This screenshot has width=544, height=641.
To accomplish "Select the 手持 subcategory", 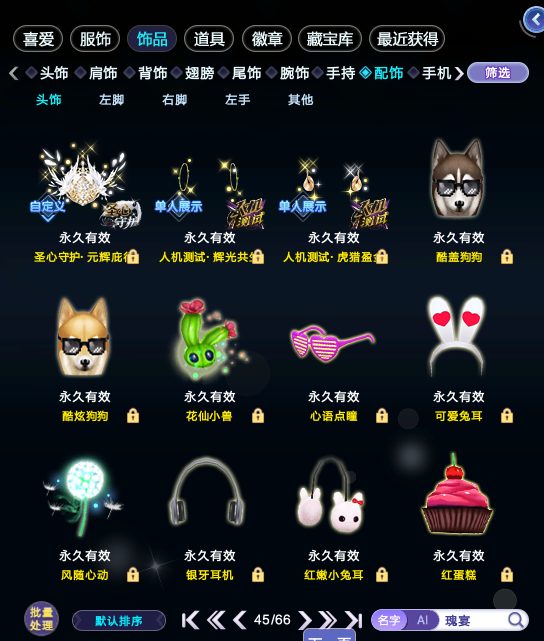I will (340, 73).
